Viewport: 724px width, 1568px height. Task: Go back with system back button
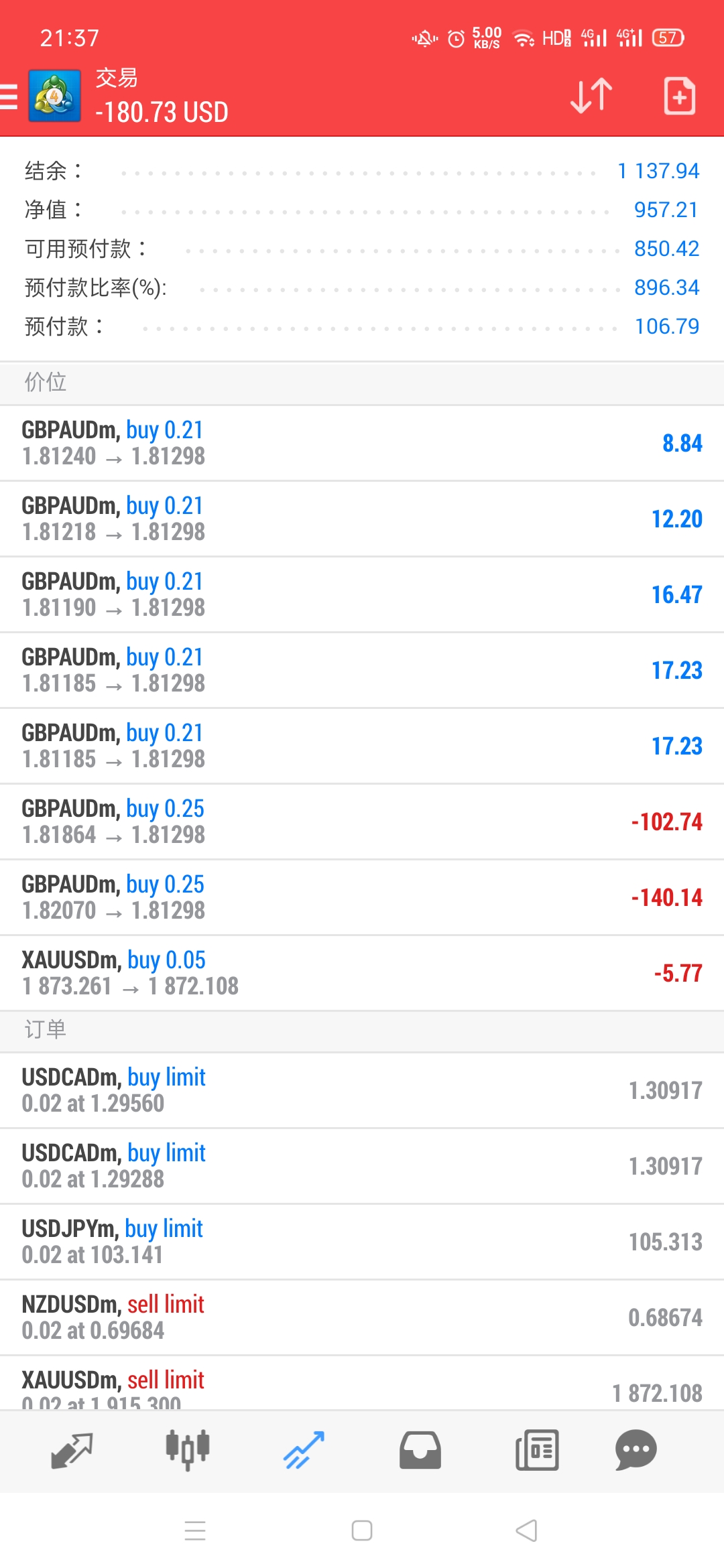[527, 1530]
